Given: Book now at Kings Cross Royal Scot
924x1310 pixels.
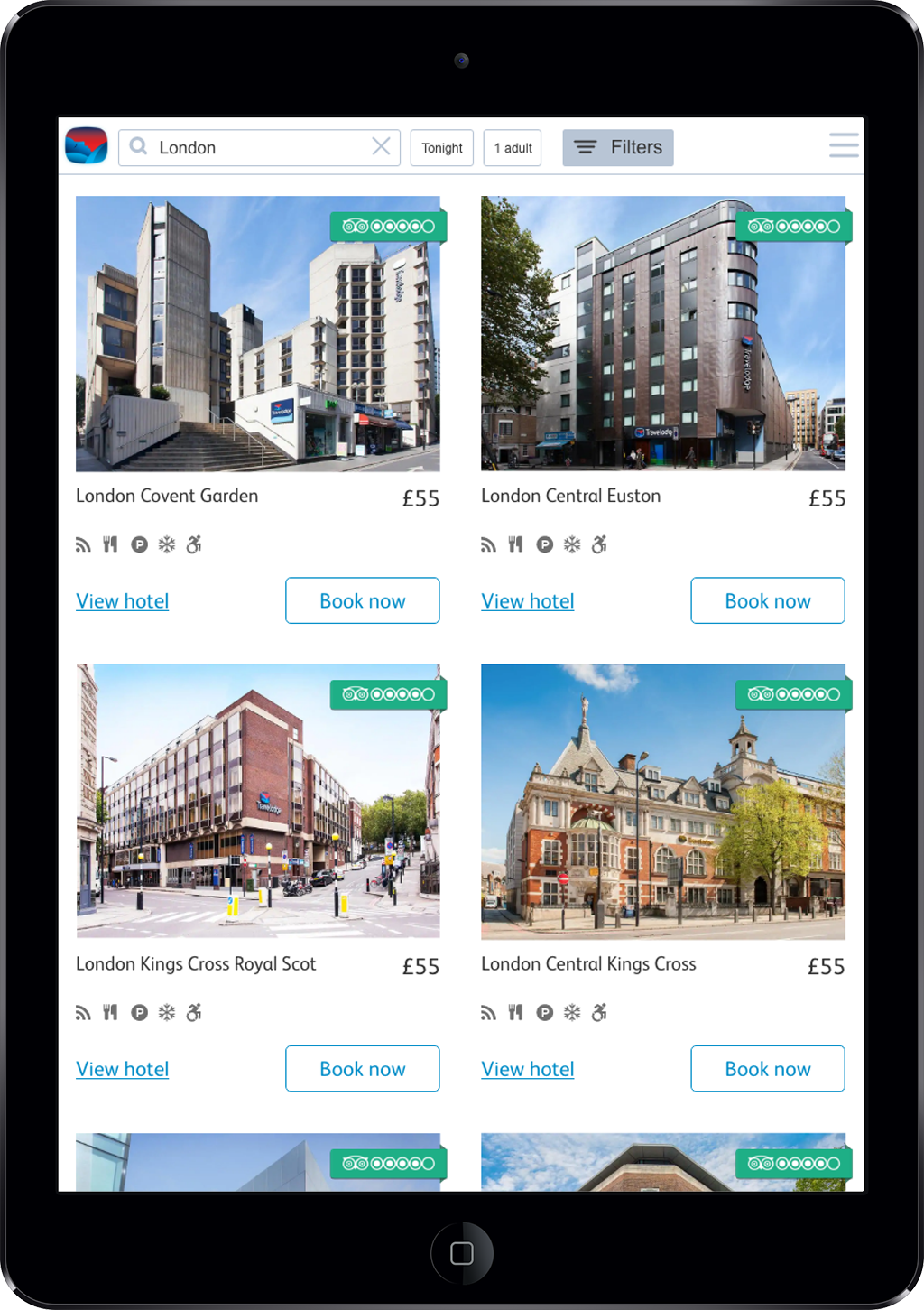Looking at the screenshot, I should point(362,1069).
